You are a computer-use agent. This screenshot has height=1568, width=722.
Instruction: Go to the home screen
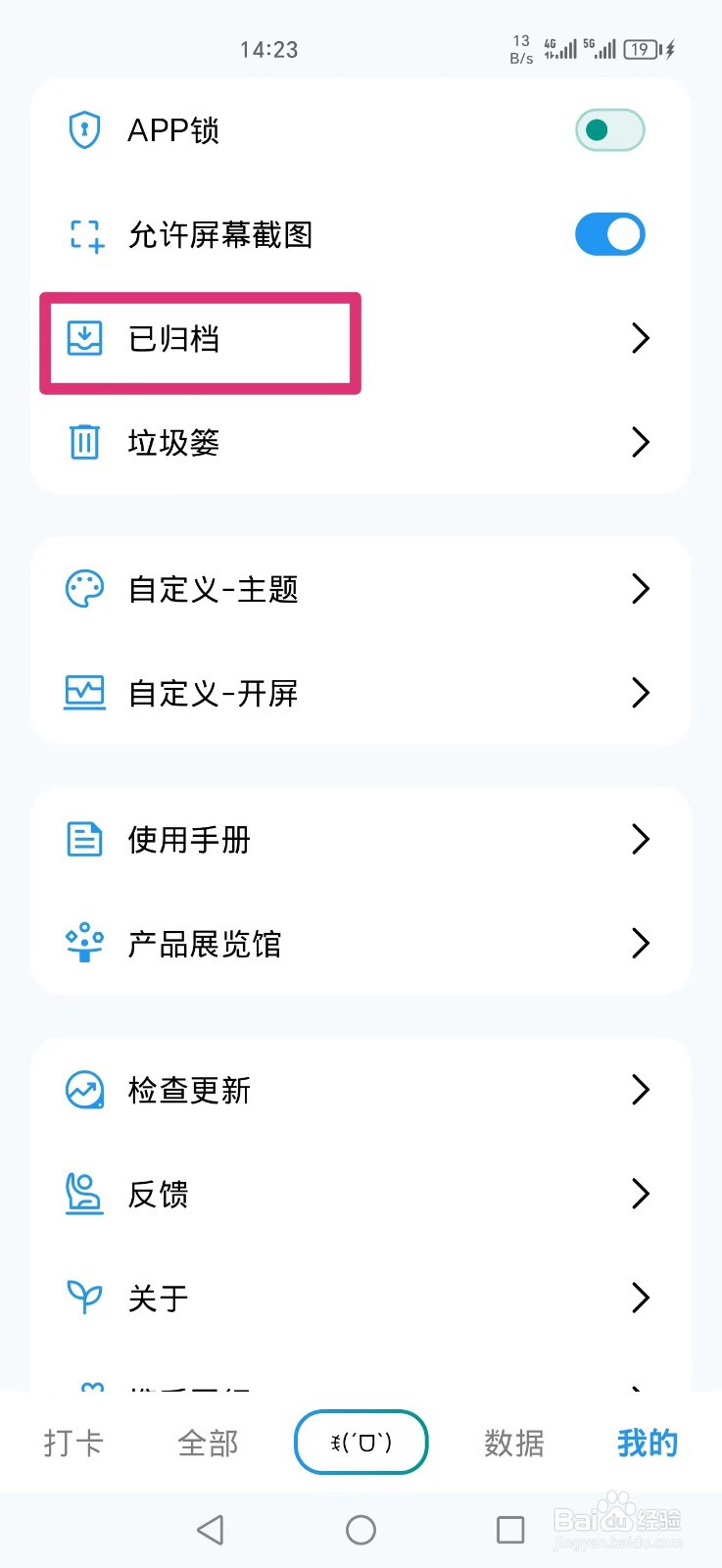point(361,1530)
